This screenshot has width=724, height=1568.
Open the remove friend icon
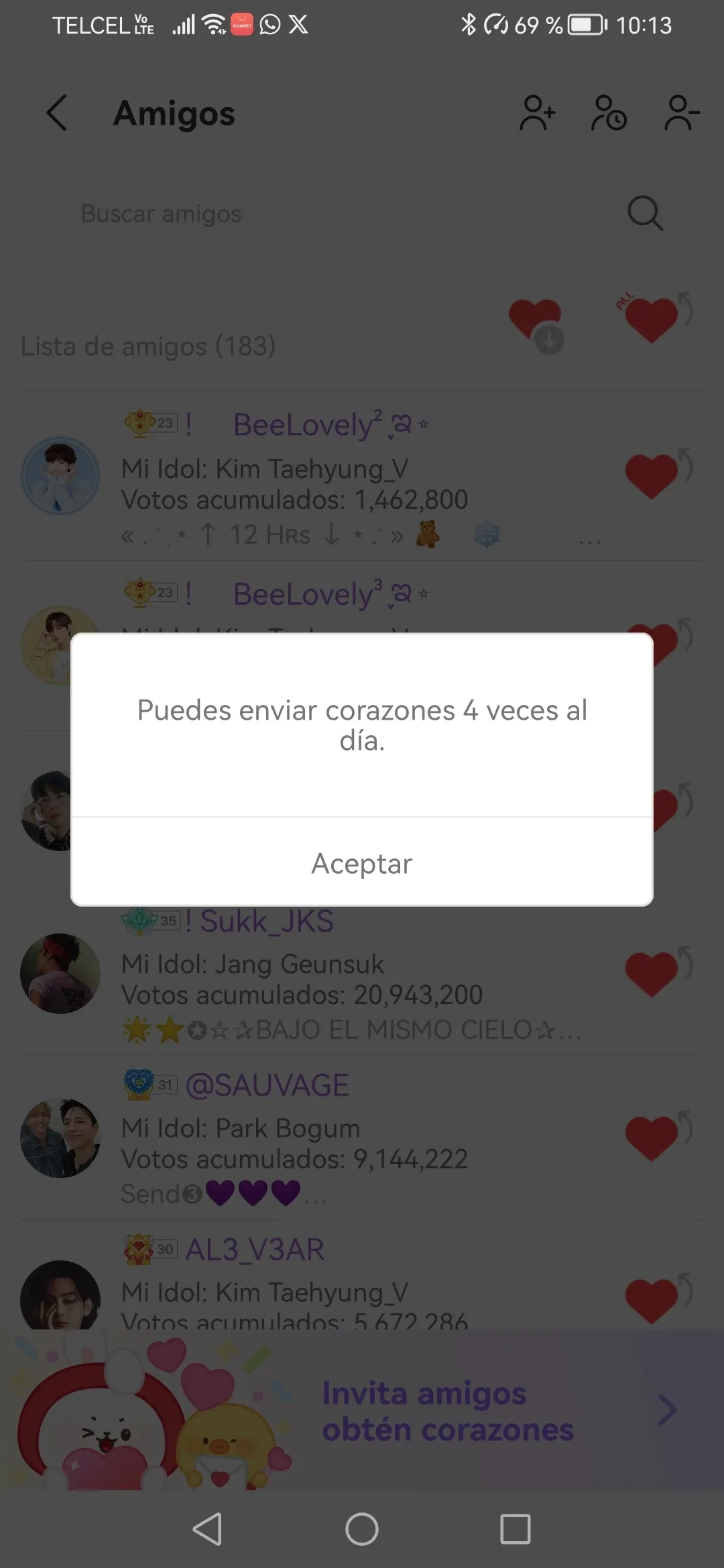point(682,113)
